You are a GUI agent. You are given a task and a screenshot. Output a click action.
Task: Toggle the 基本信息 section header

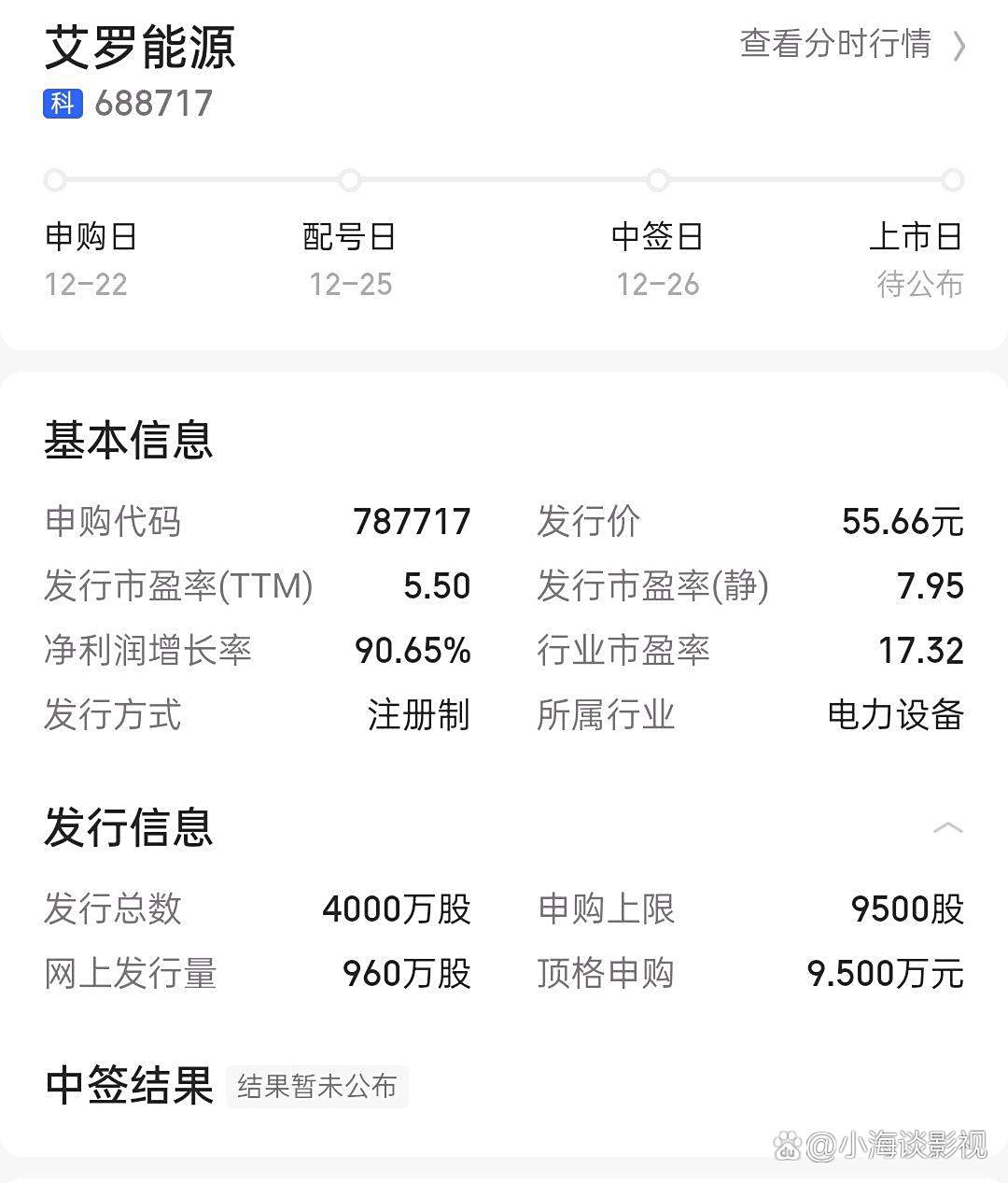pos(128,439)
